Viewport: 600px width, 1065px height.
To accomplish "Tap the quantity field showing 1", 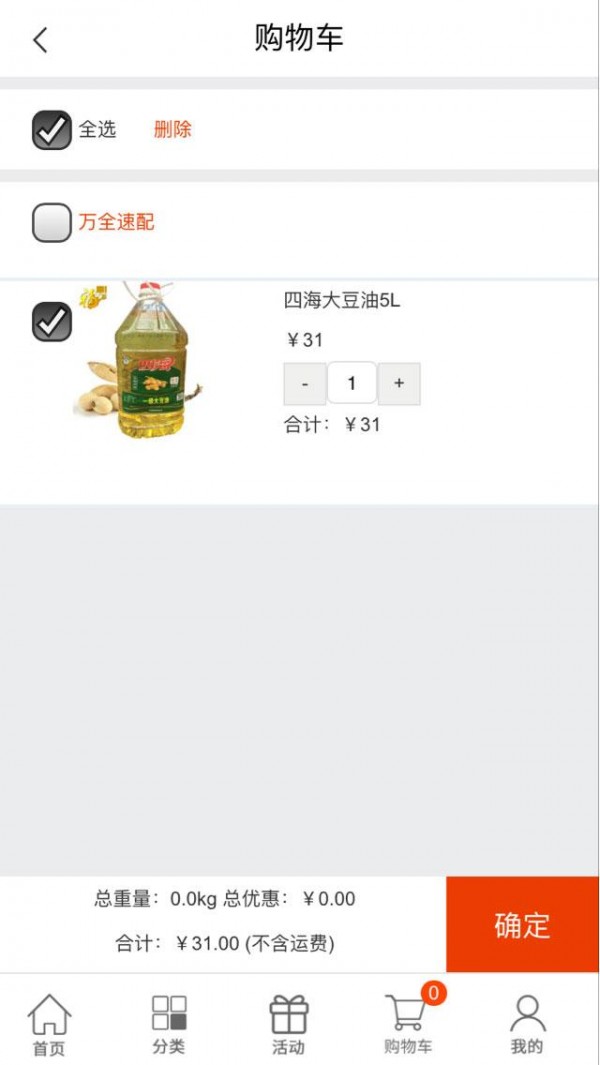I will [352, 384].
